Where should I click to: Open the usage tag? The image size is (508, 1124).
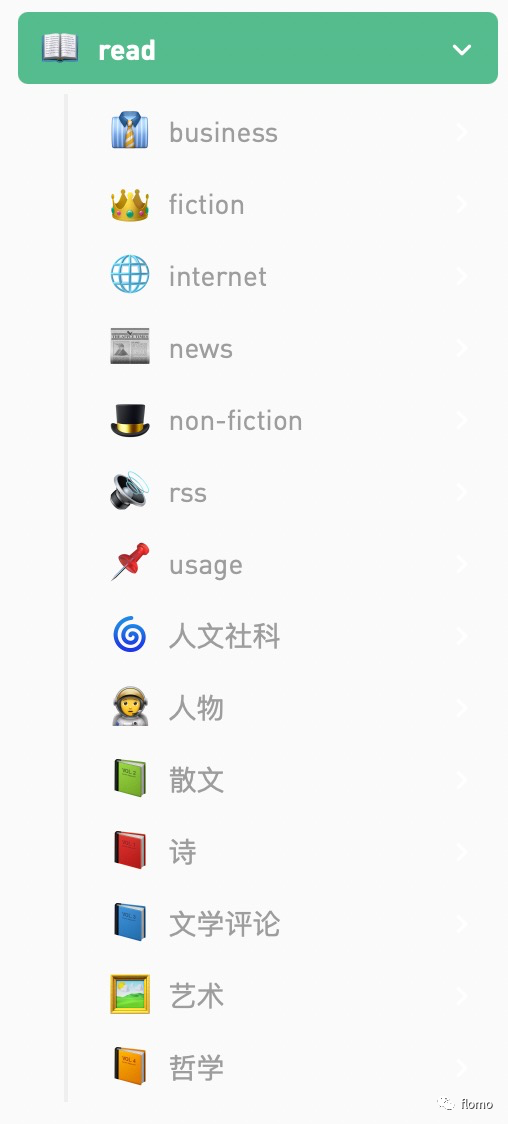285,565
